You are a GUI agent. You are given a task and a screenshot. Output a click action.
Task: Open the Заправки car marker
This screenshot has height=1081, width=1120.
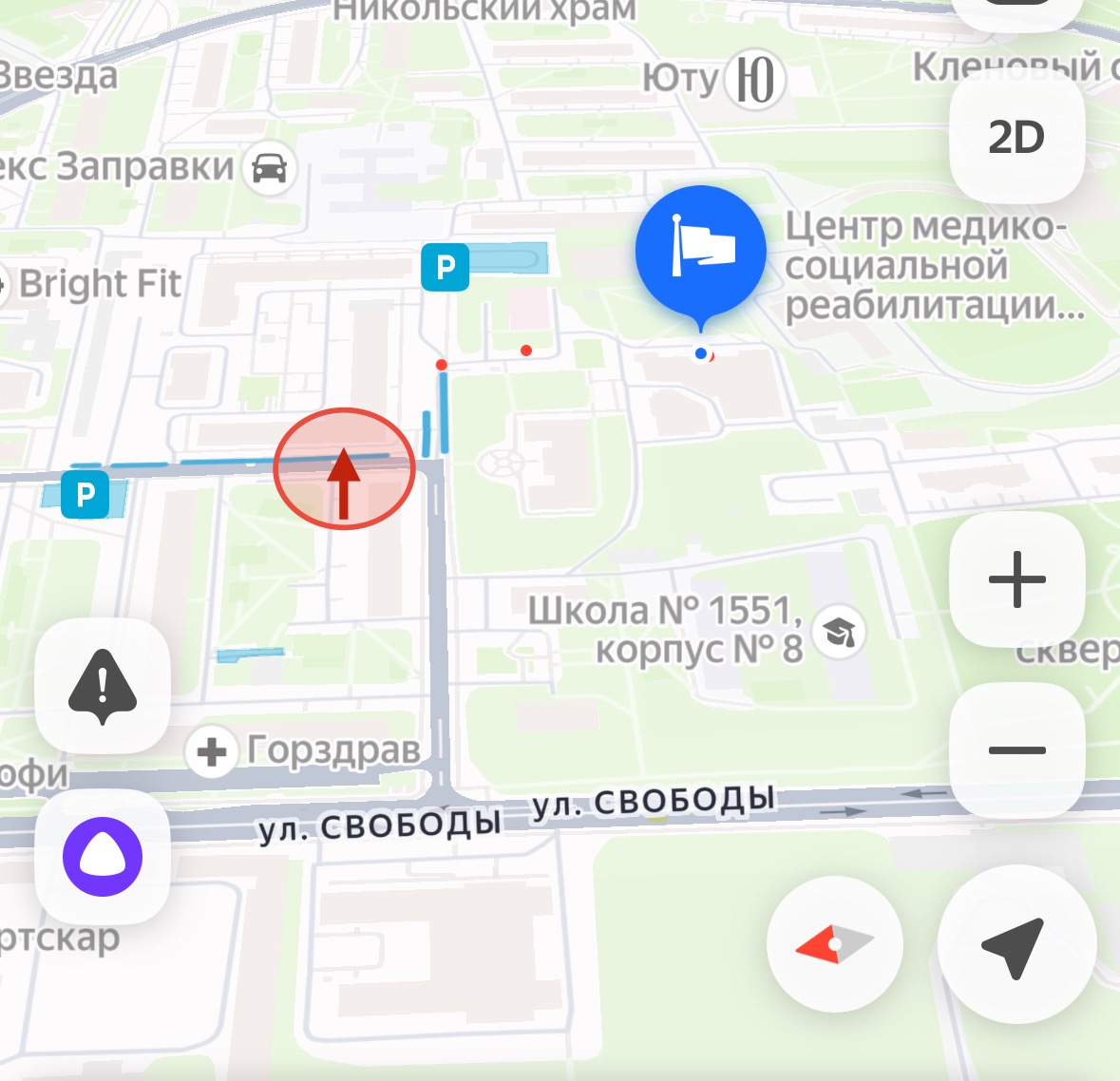(x=270, y=169)
